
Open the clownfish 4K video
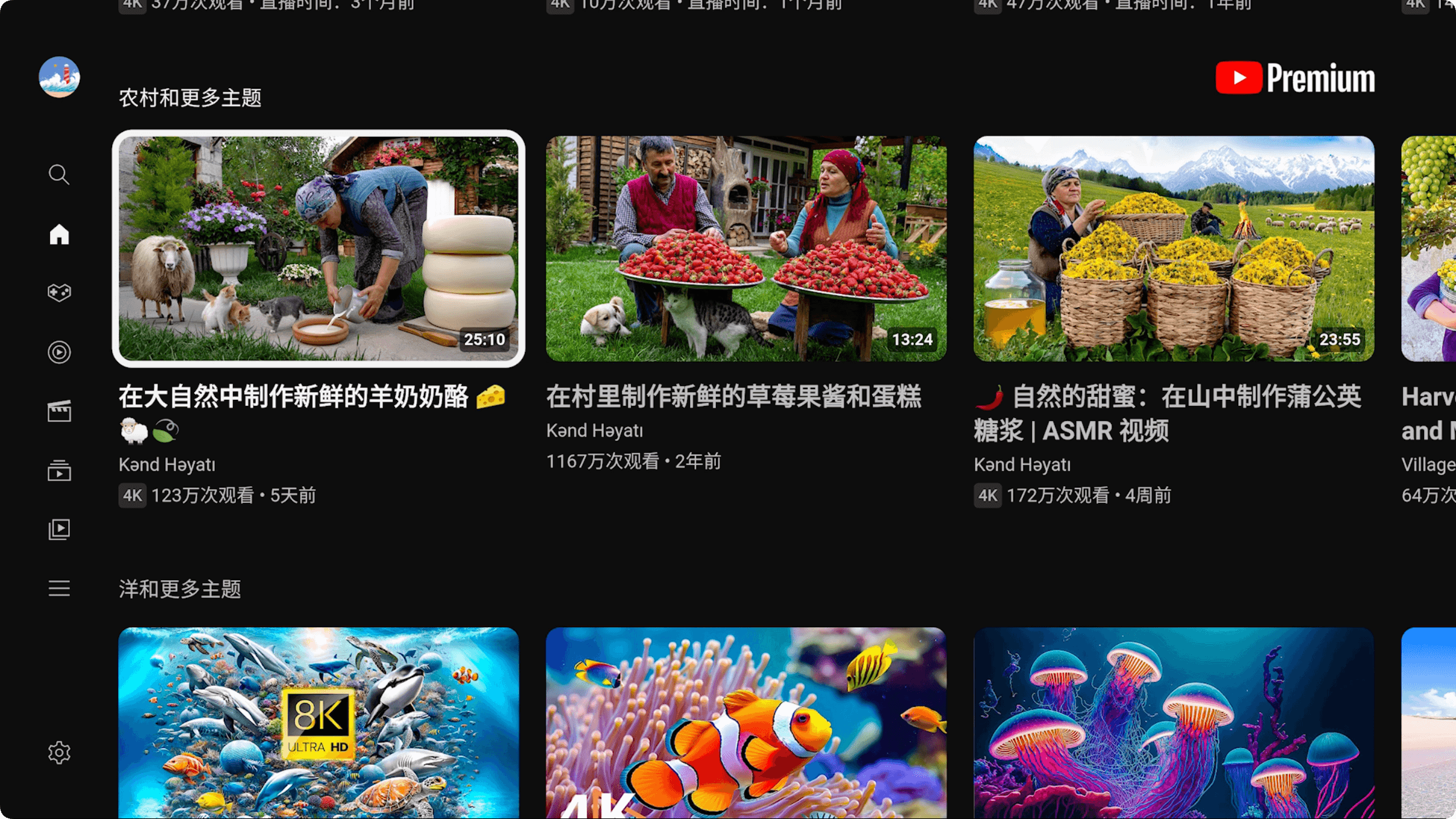(x=746, y=723)
